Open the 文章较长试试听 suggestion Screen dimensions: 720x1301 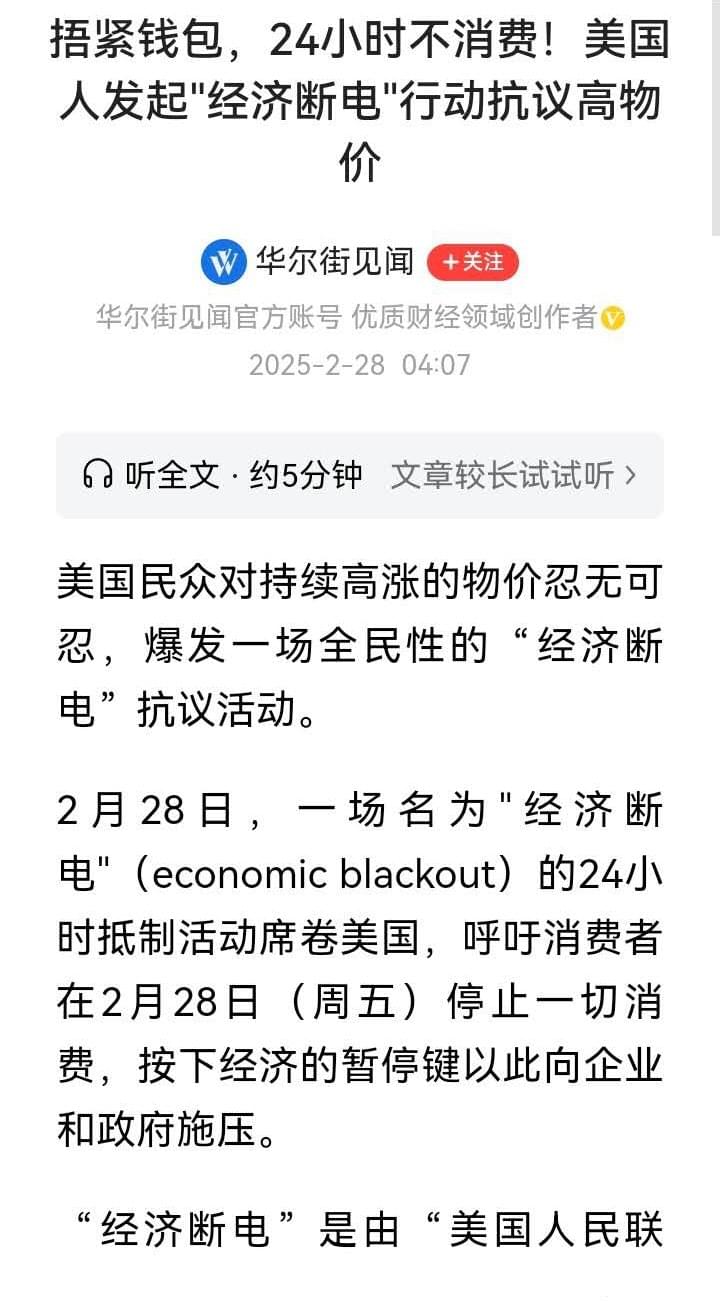[512, 475]
